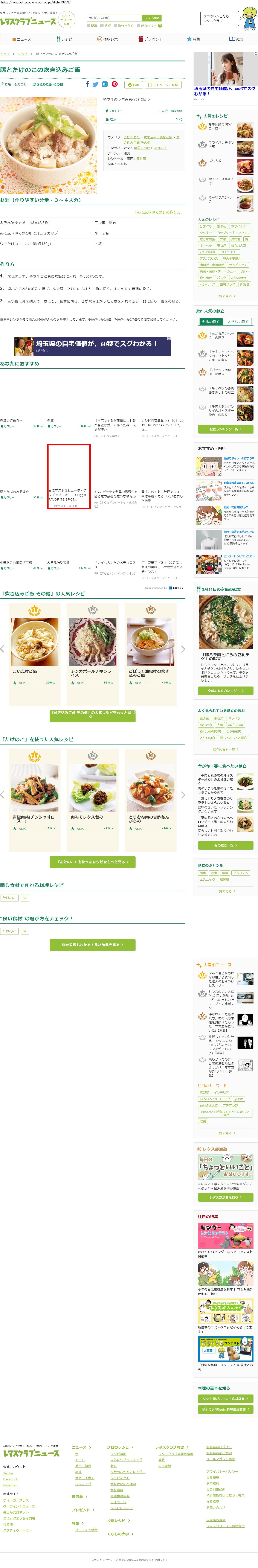Switch to the 体験レポ tab
This screenshot has width=258, height=1568.
(107, 39)
